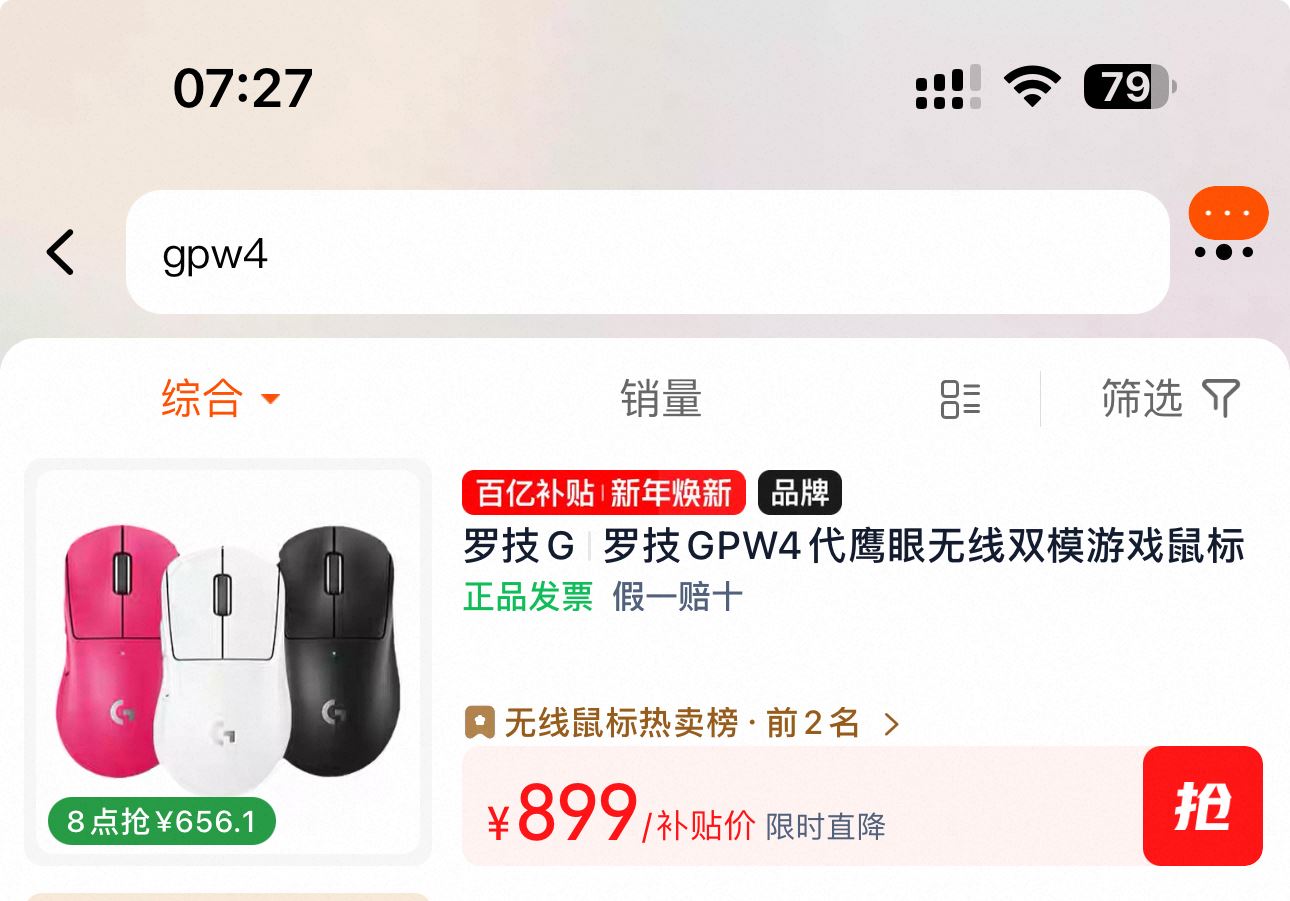This screenshot has height=901, width=1290.
Task: Tap the red 抢 buy button
Action: (x=1202, y=805)
